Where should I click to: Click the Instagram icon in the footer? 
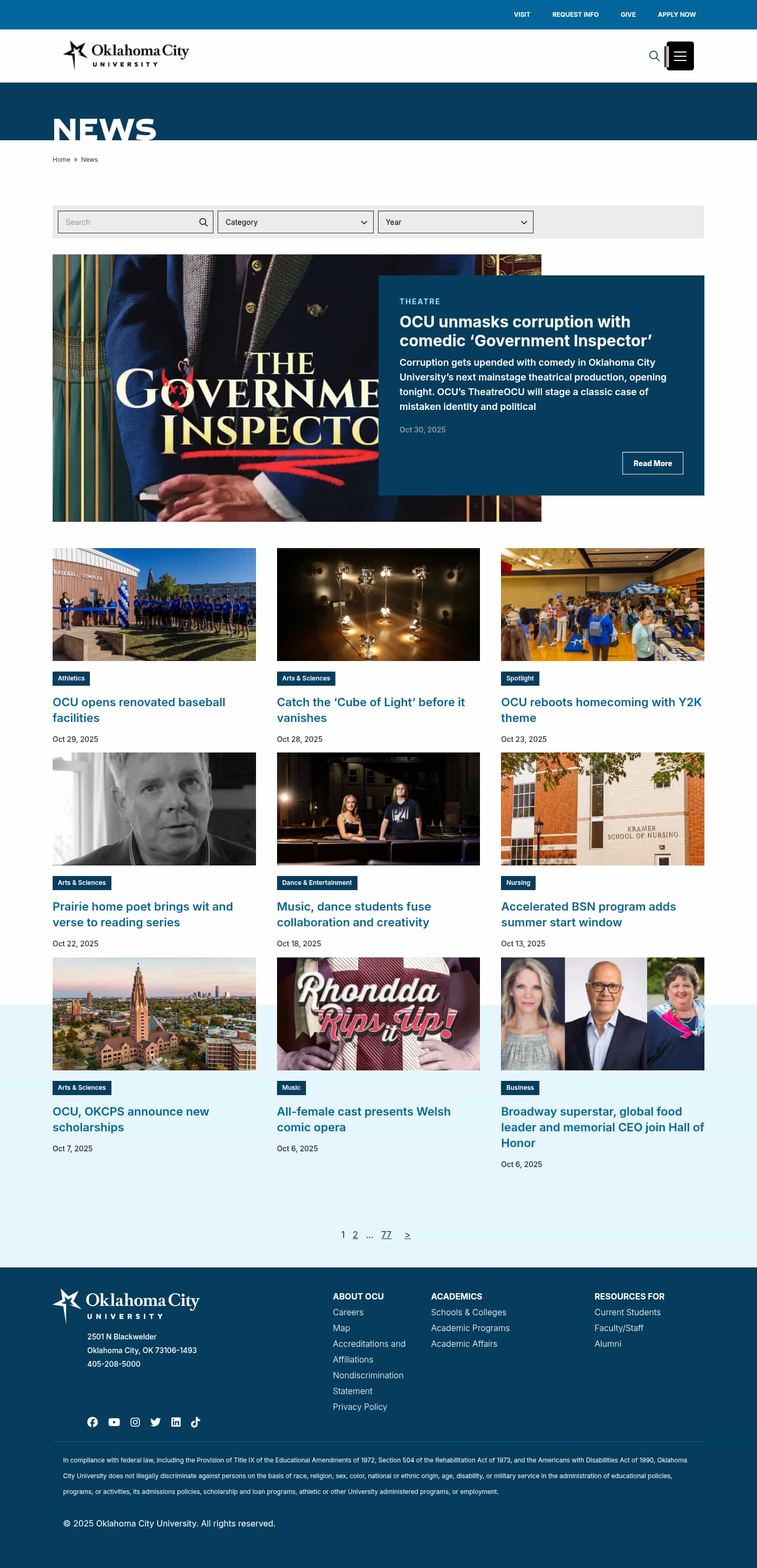[x=135, y=1422]
